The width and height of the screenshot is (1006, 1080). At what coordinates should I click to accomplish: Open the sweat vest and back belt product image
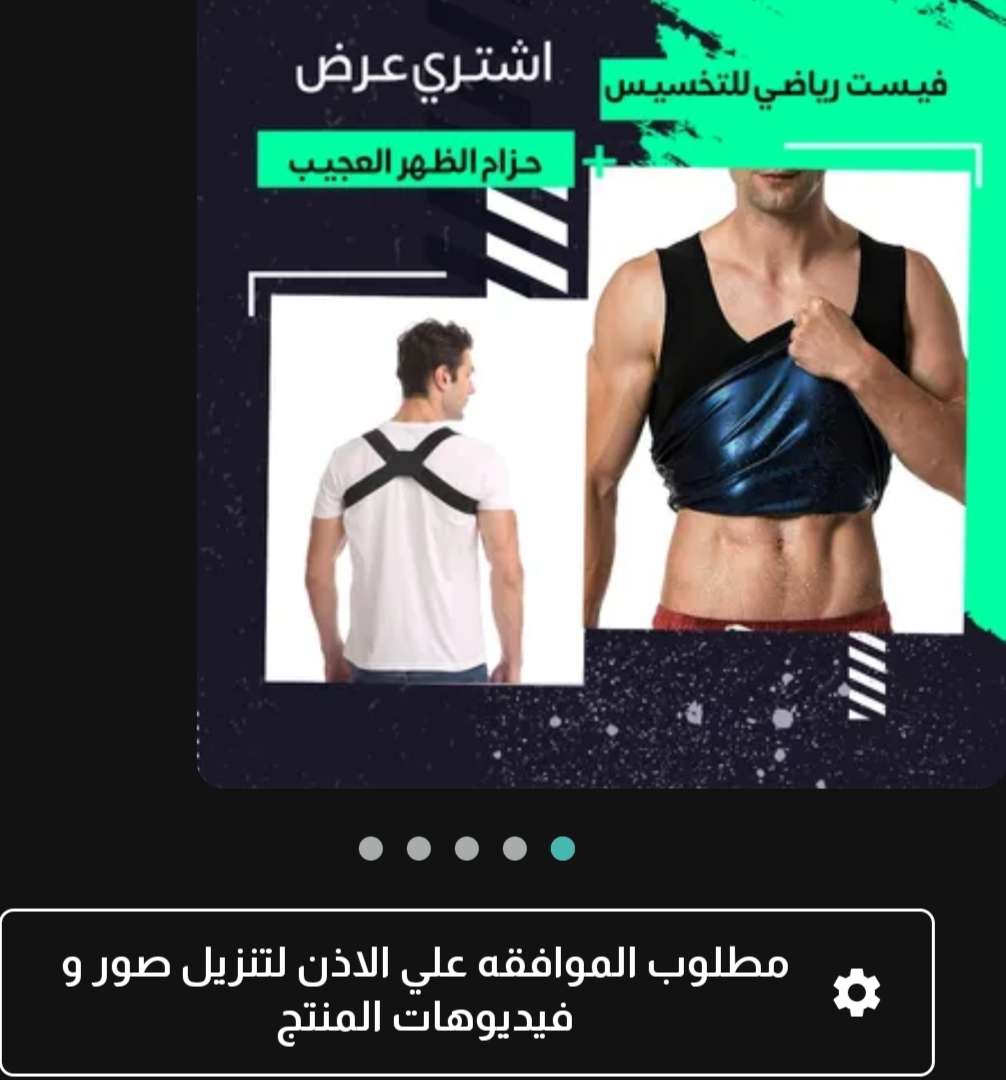pyautogui.click(x=600, y=400)
